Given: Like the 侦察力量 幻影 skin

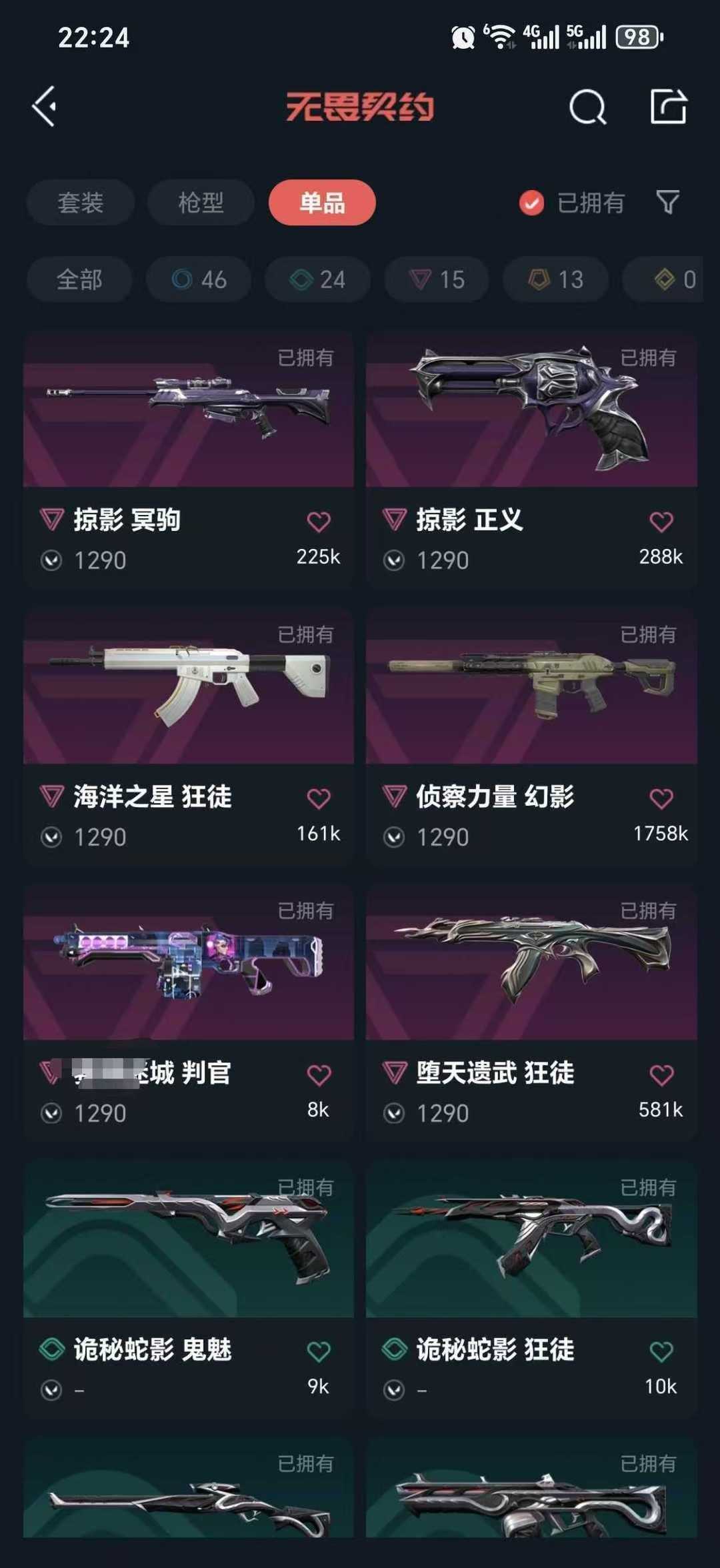Looking at the screenshot, I should tap(661, 798).
